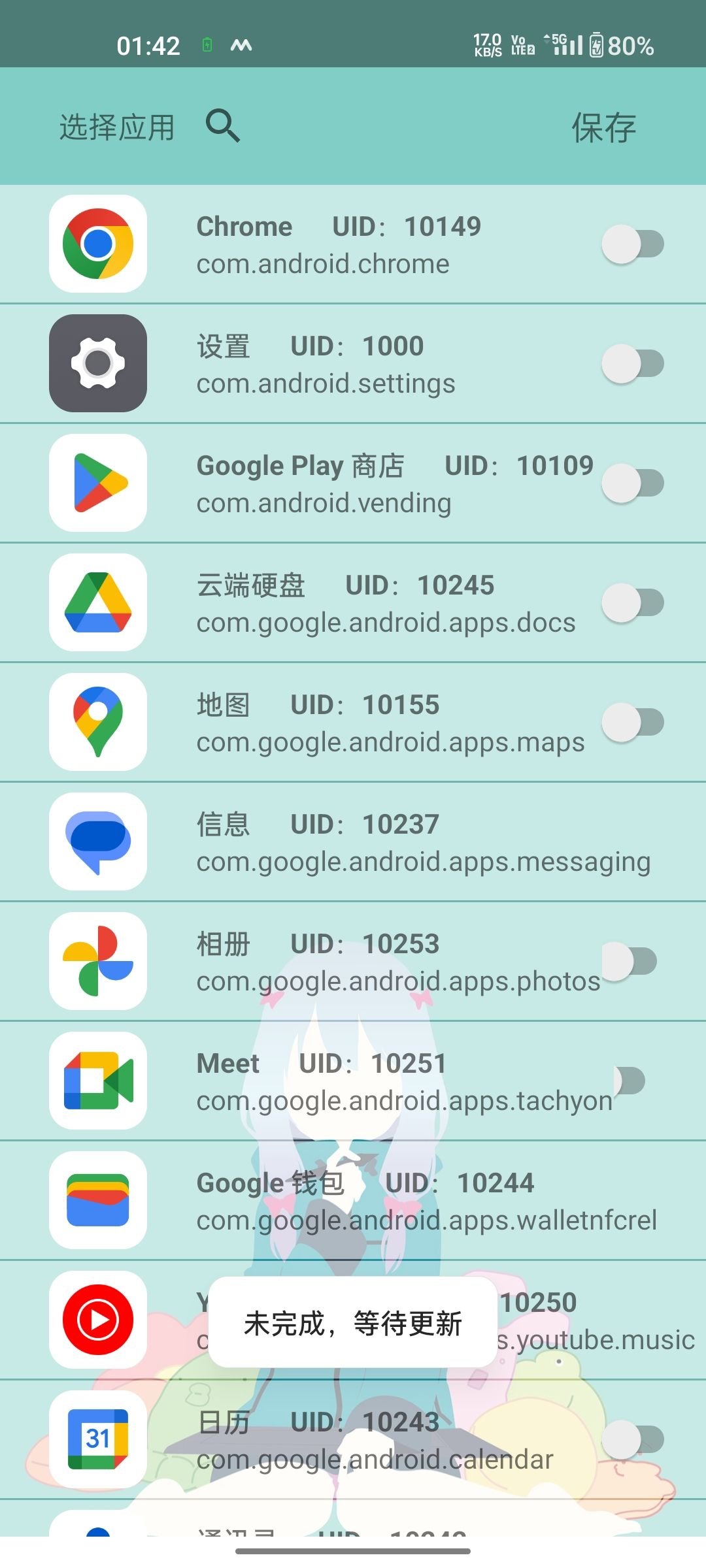Click the YouTube Music icon
The width and height of the screenshot is (706, 1568).
coord(98,1320)
